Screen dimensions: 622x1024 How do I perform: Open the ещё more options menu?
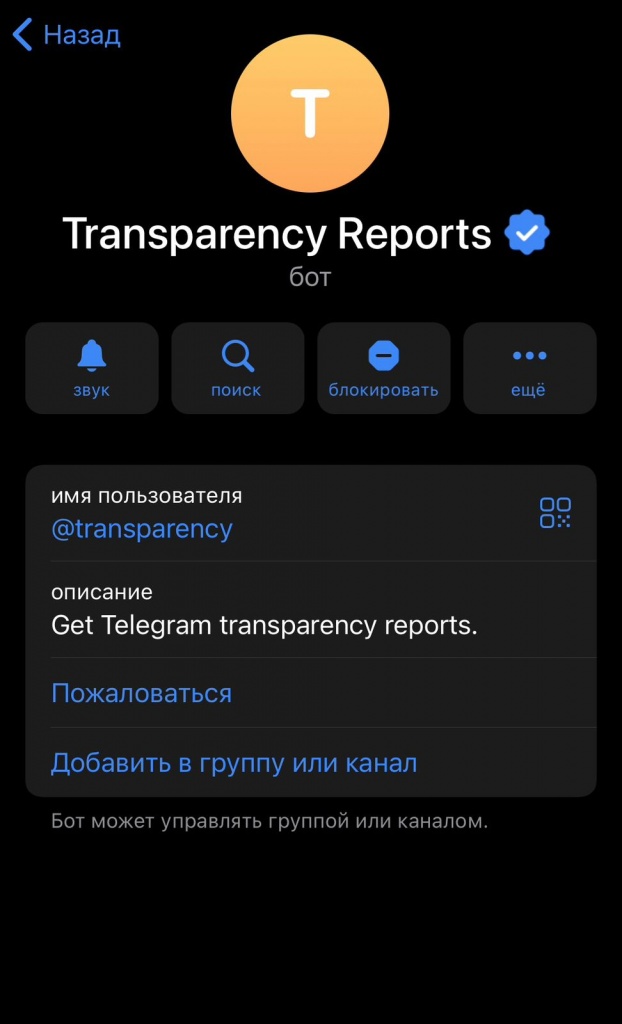tap(529, 367)
